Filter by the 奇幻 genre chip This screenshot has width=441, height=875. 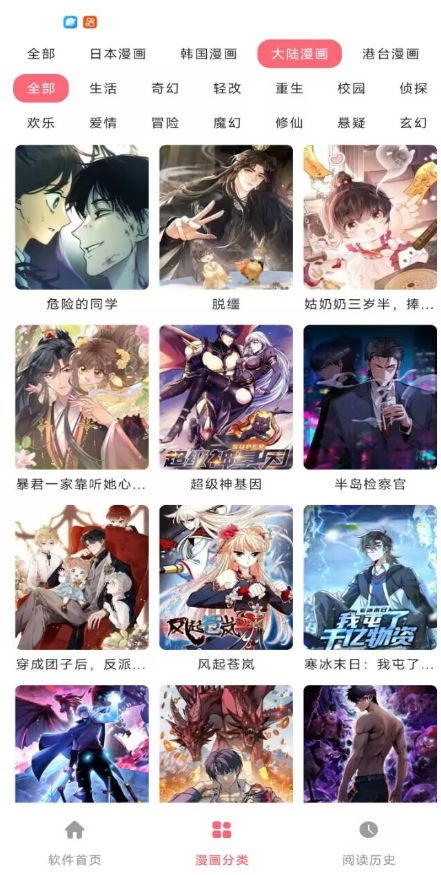pyautogui.click(x=165, y=88)
